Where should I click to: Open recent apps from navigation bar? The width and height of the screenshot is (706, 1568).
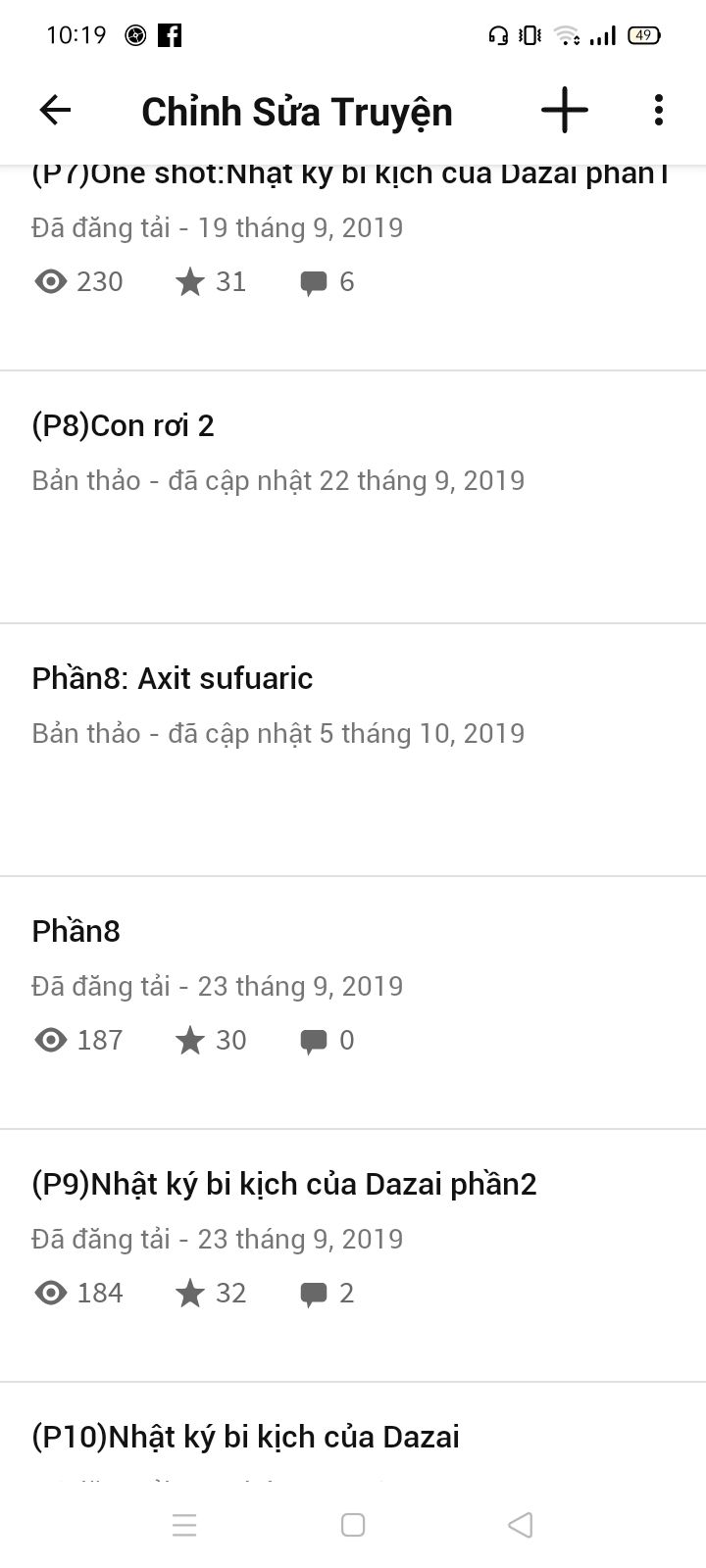tap(184, 1525)
